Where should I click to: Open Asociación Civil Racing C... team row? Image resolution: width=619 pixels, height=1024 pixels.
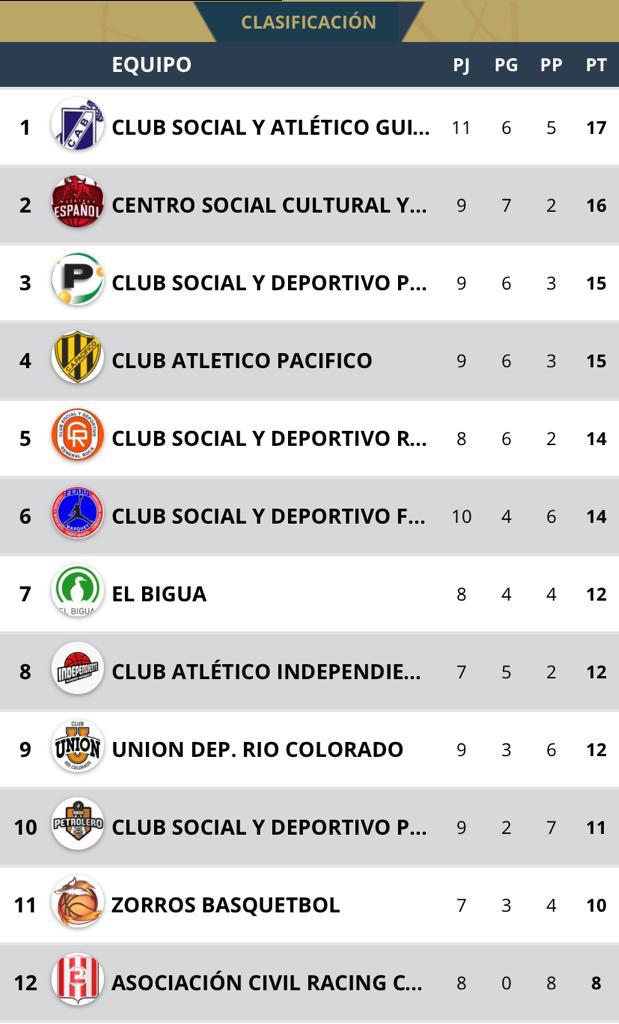pos(266,982)
